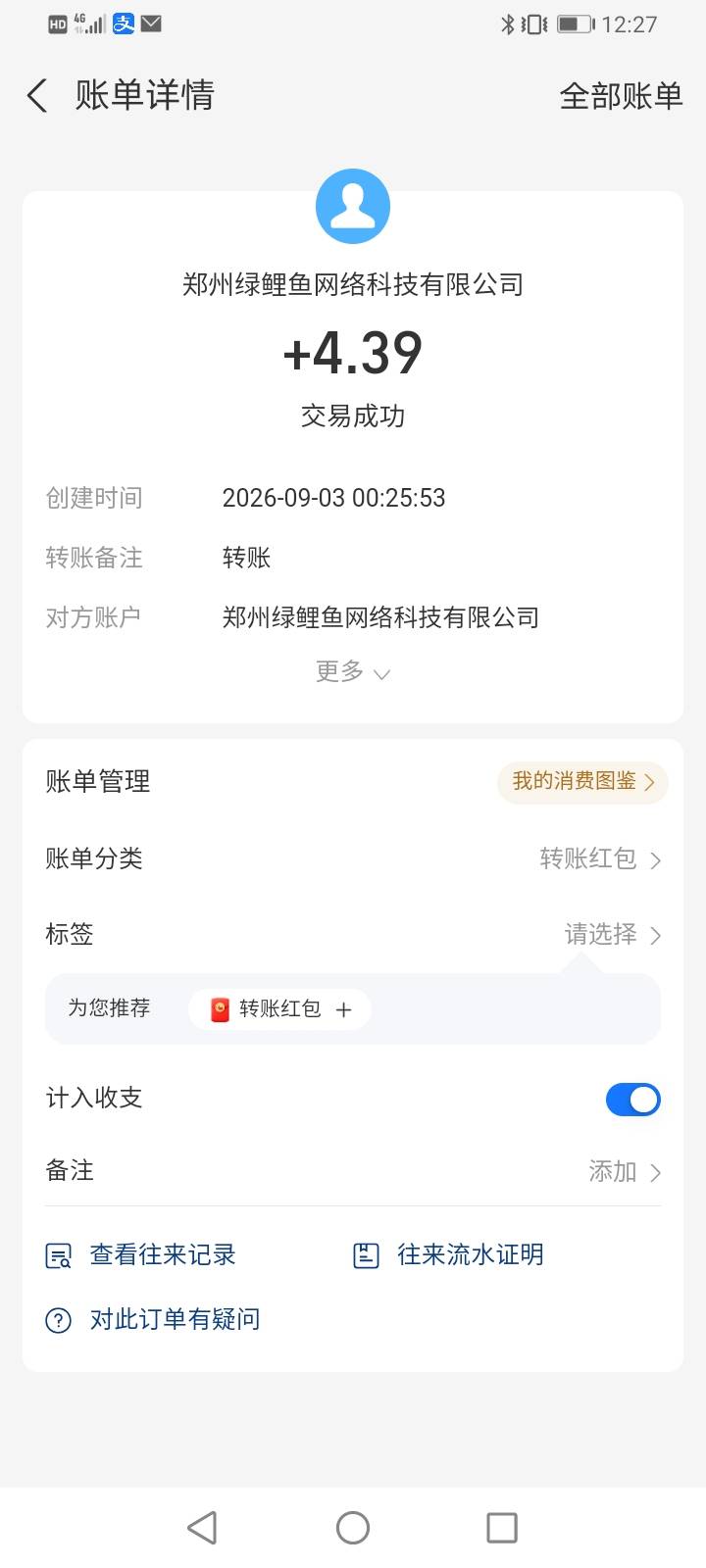Tap system home button
The image size is (706, 1568).
pyautogui.click(x=353, y=1528)
